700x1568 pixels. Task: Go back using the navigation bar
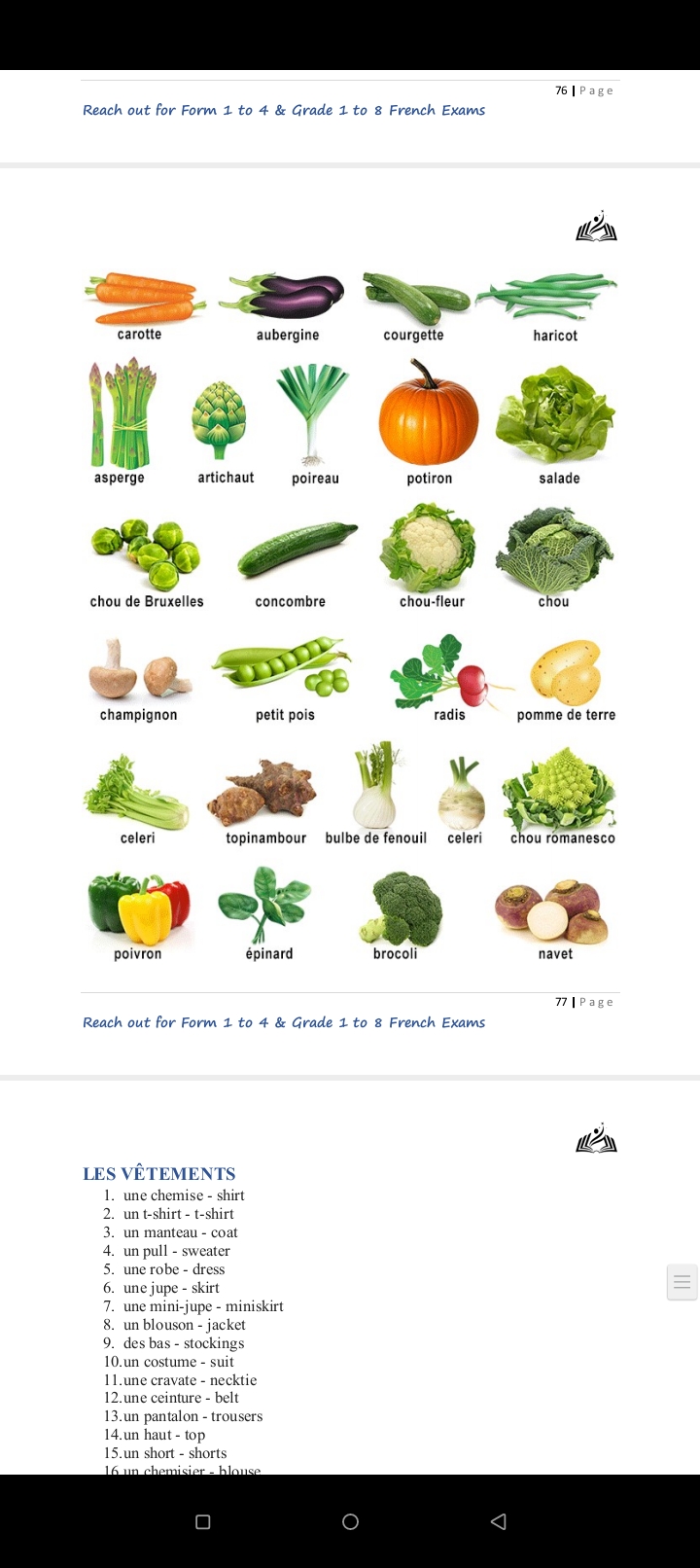tap(499, 1521)
